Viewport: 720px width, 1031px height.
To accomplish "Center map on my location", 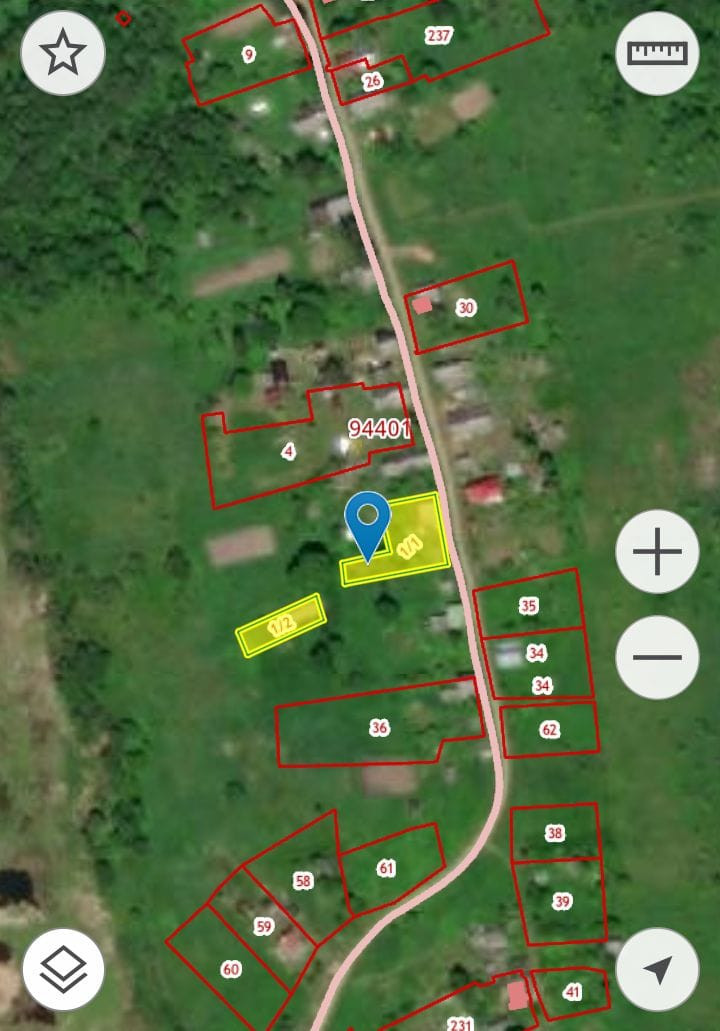I will [x=657, y=969].
